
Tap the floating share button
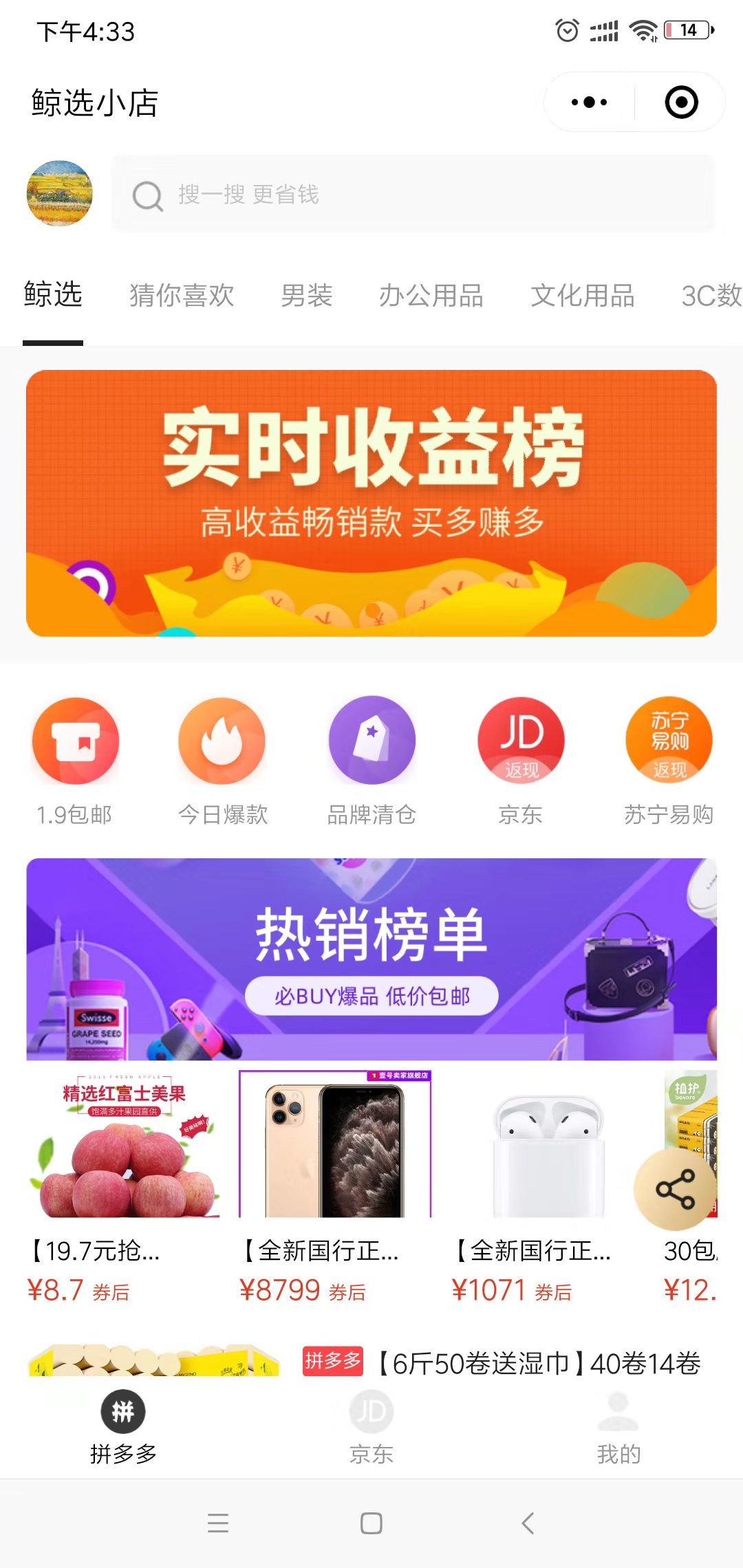(676, 1188)
